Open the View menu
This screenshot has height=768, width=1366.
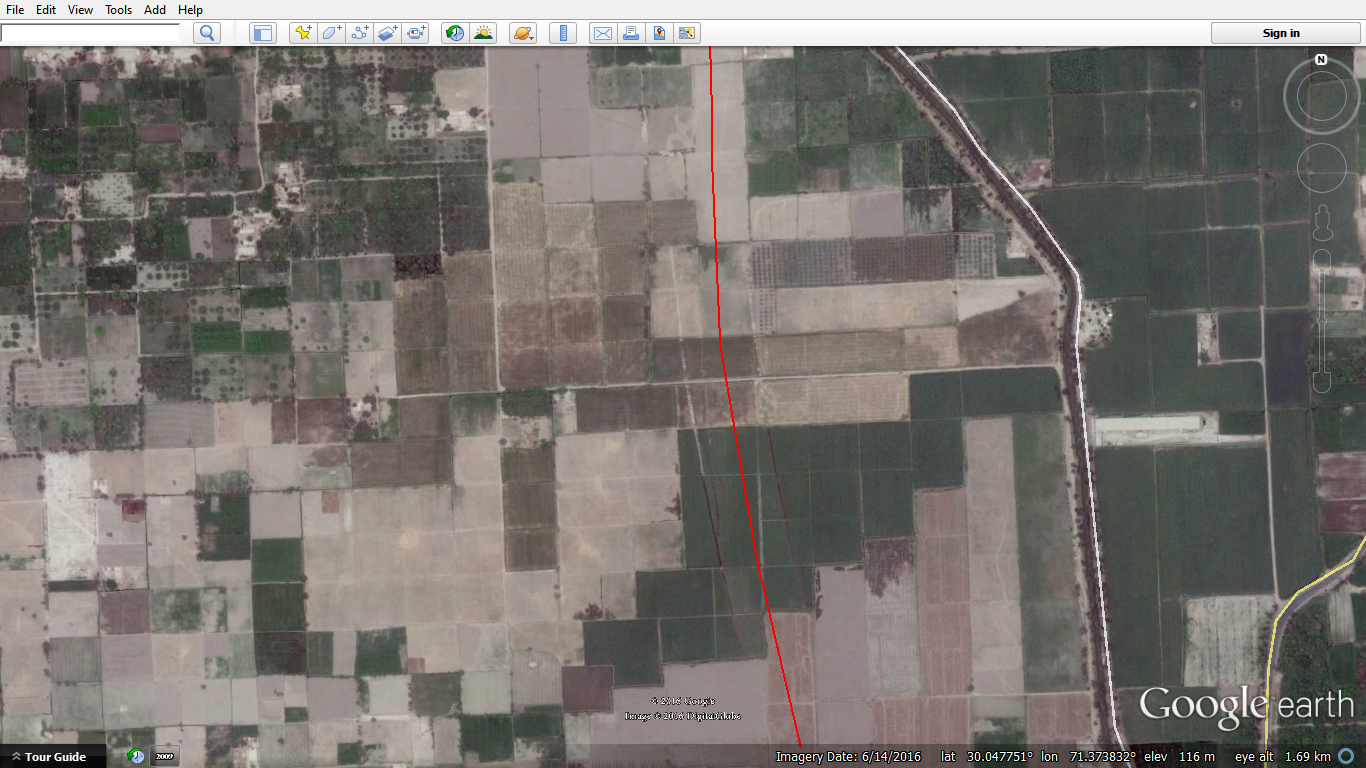coord(80,9)
